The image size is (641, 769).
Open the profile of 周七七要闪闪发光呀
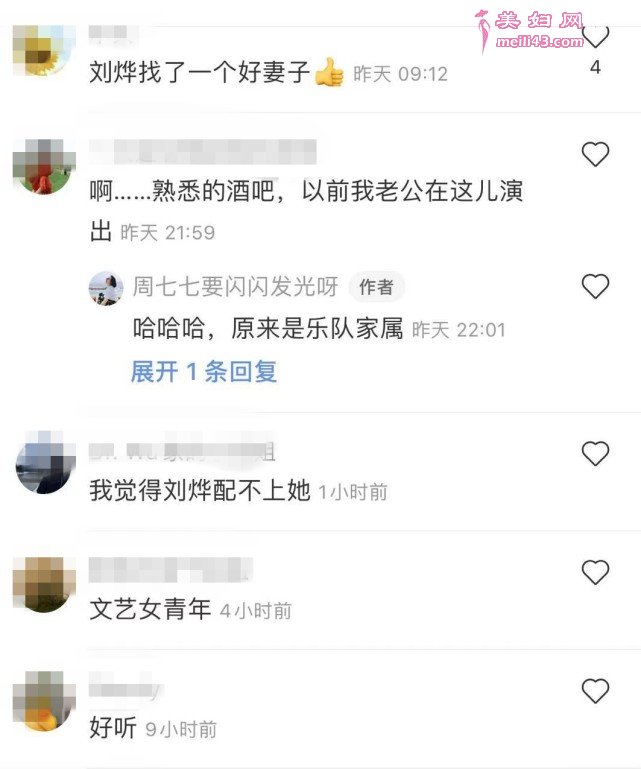(x=235, y=287)
